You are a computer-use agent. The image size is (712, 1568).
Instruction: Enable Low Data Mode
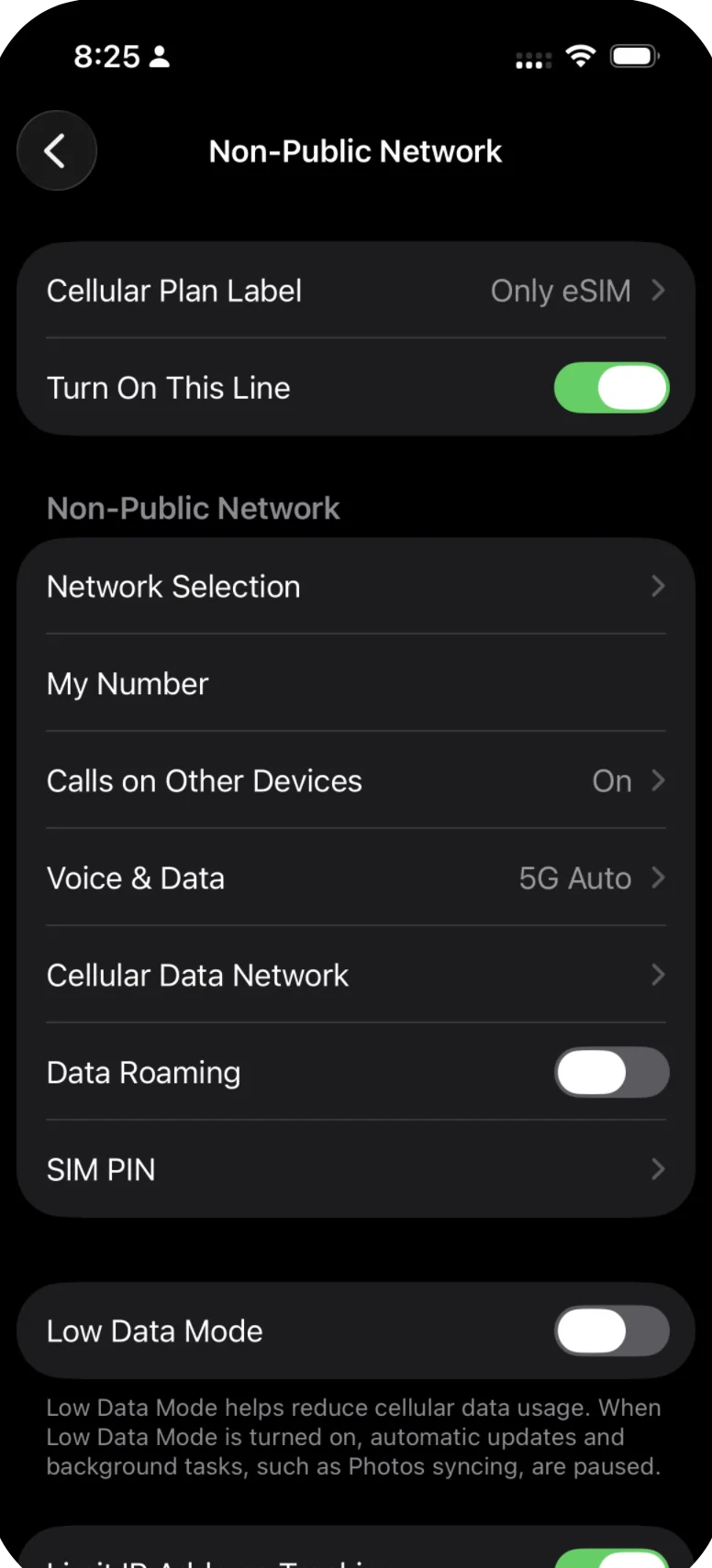pos(611,1331)
